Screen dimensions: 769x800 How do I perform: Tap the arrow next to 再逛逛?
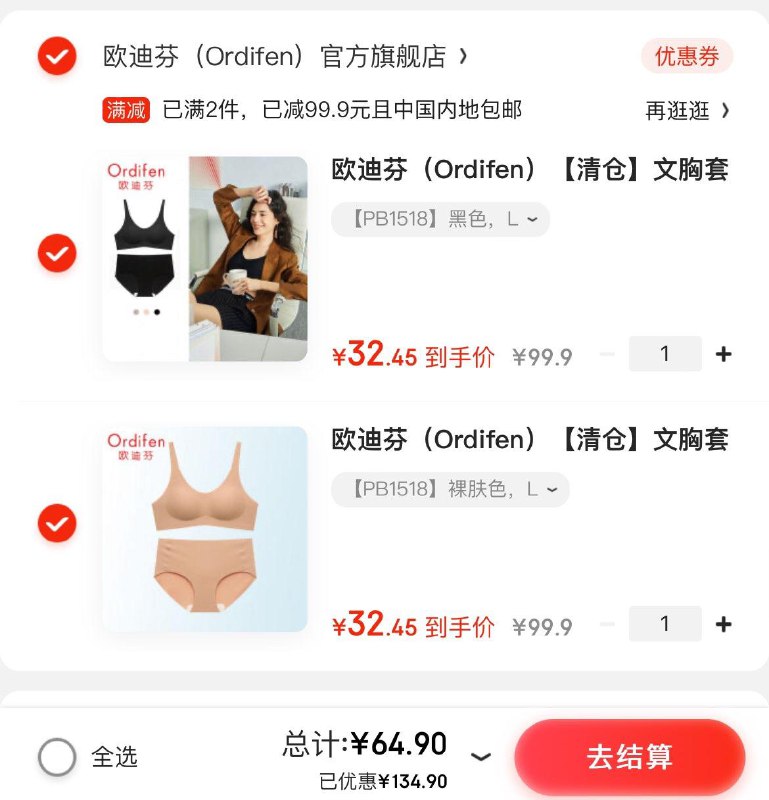tap(726, 111)
